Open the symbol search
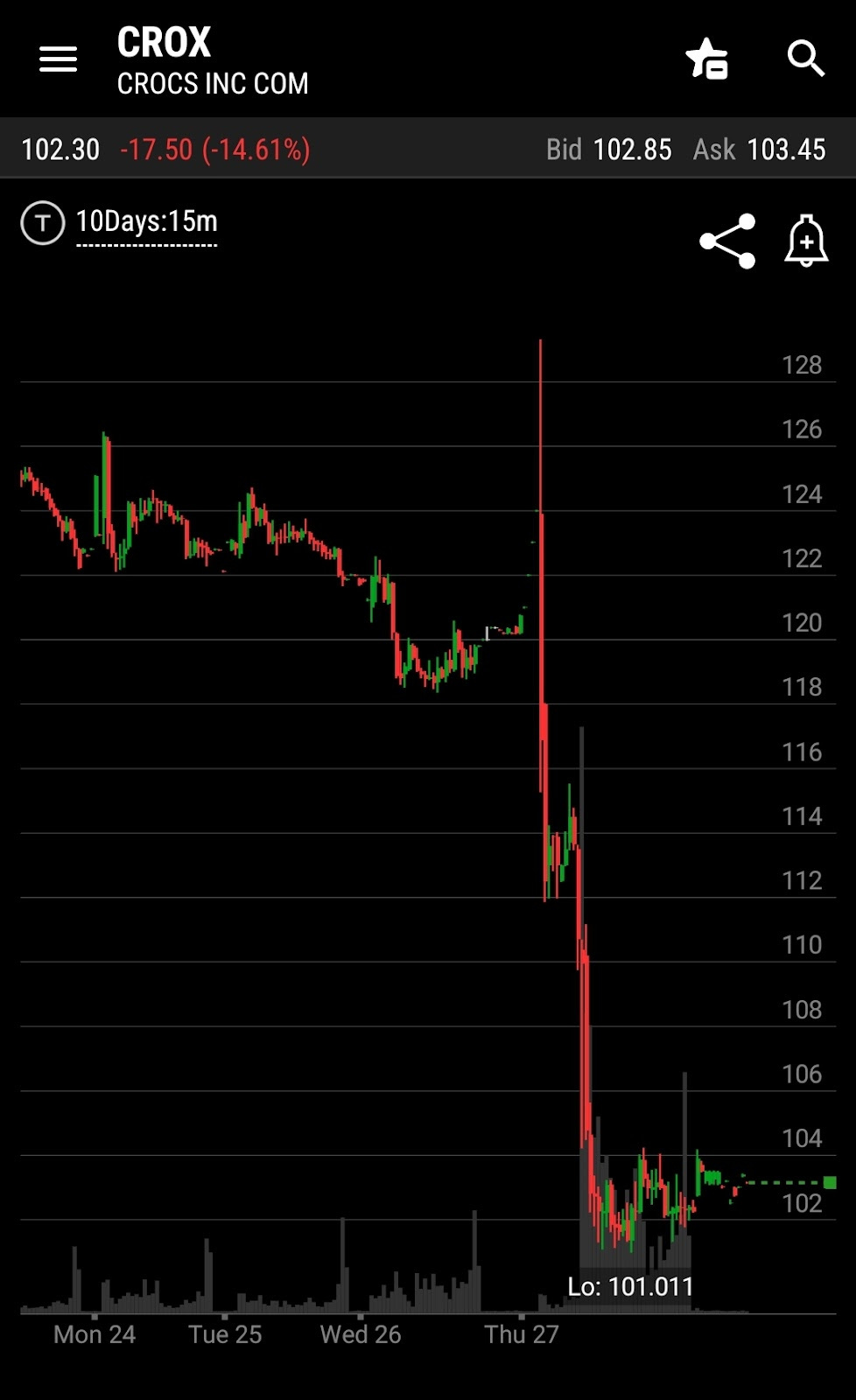Viewport: 856px width, 1400px height. [x=805, y=59]
